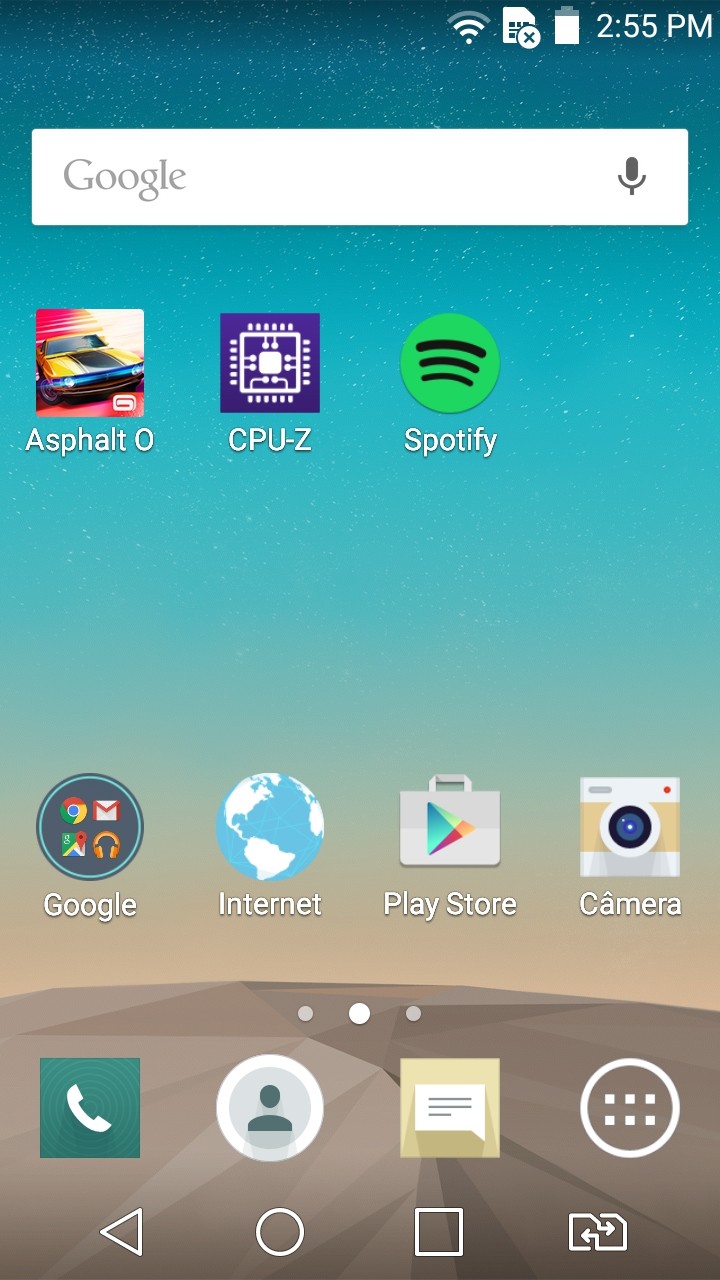This screenshot has height=1280, width=720.
Task: Launch the Asphalt O game
Action: tap(90, 382)
